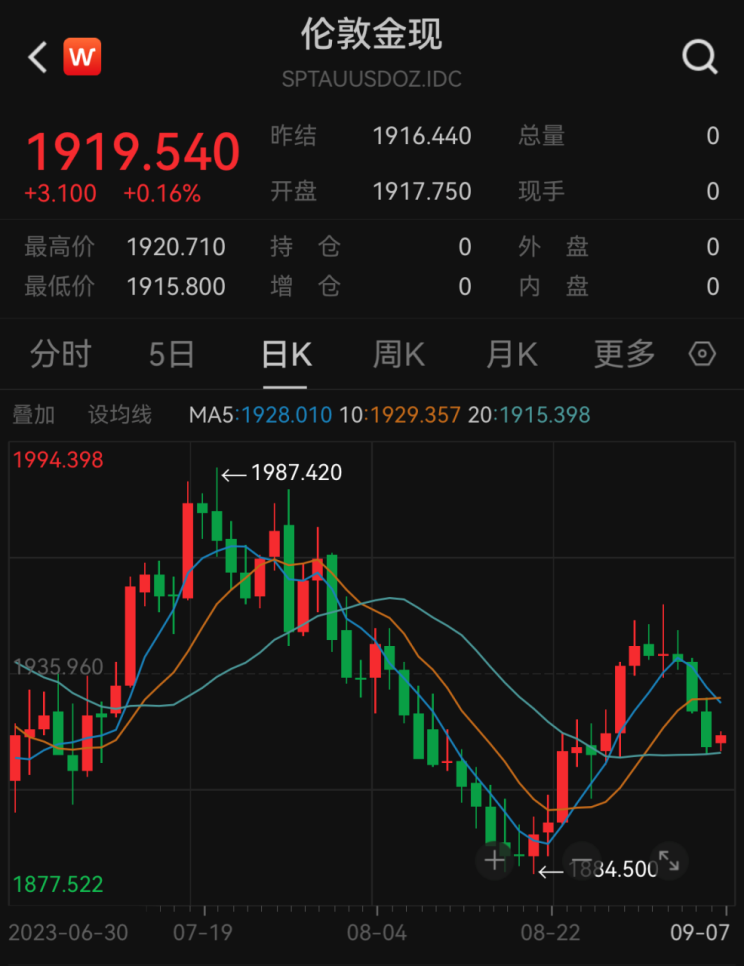Select the 日K chart tab
The width and height of the screenshot is (744, 967).
pyautogui.click(x=286, y=354)
